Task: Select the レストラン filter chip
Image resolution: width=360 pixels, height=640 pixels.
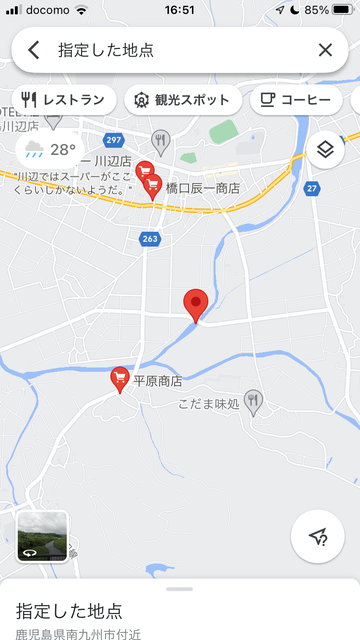Action: pyautogui.click(x=64, y=100)
